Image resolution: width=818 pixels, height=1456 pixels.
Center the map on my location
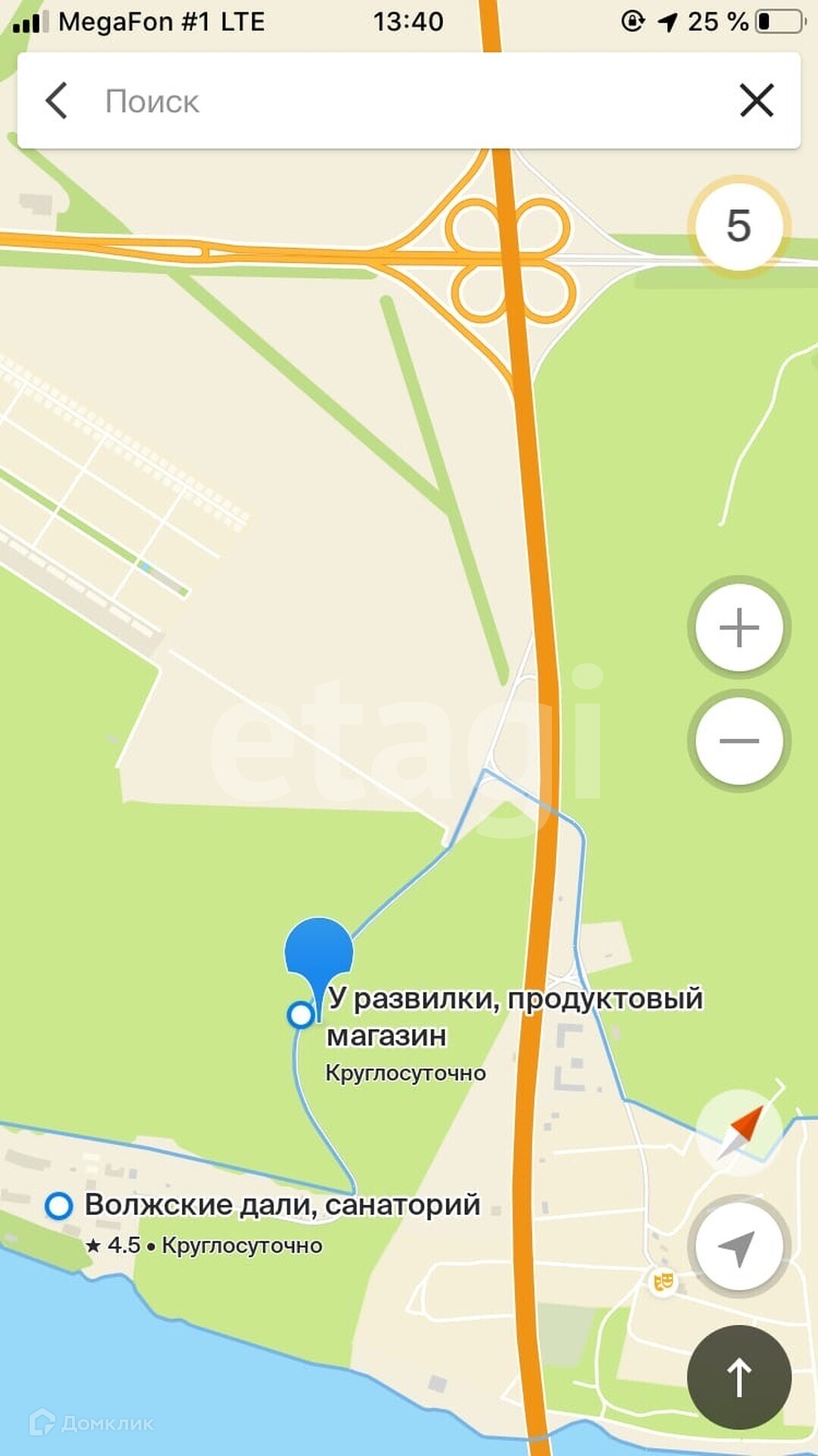pyautogui.click(x=738, y=1247)
